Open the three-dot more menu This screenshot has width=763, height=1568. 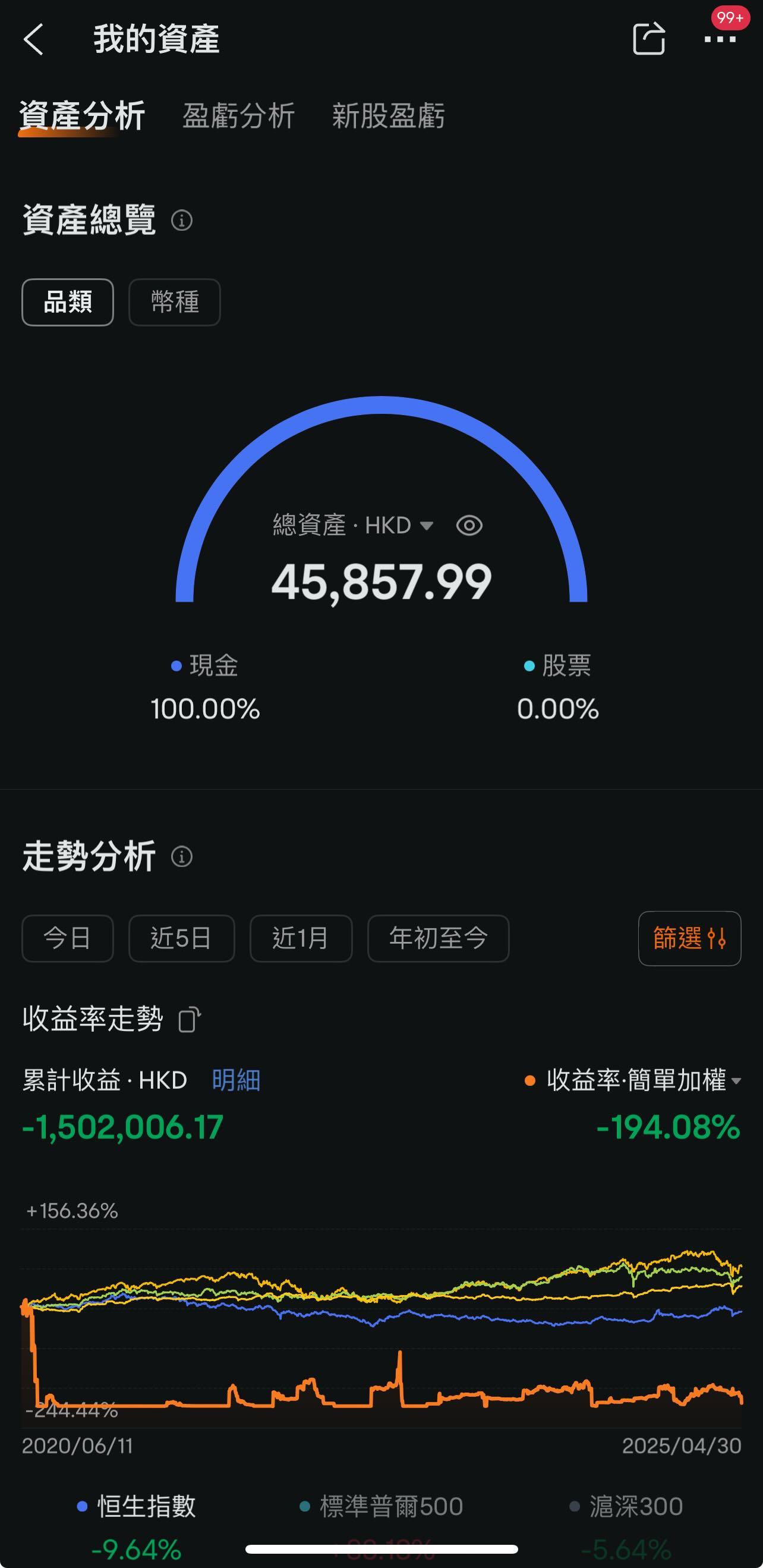coord(720,40)
